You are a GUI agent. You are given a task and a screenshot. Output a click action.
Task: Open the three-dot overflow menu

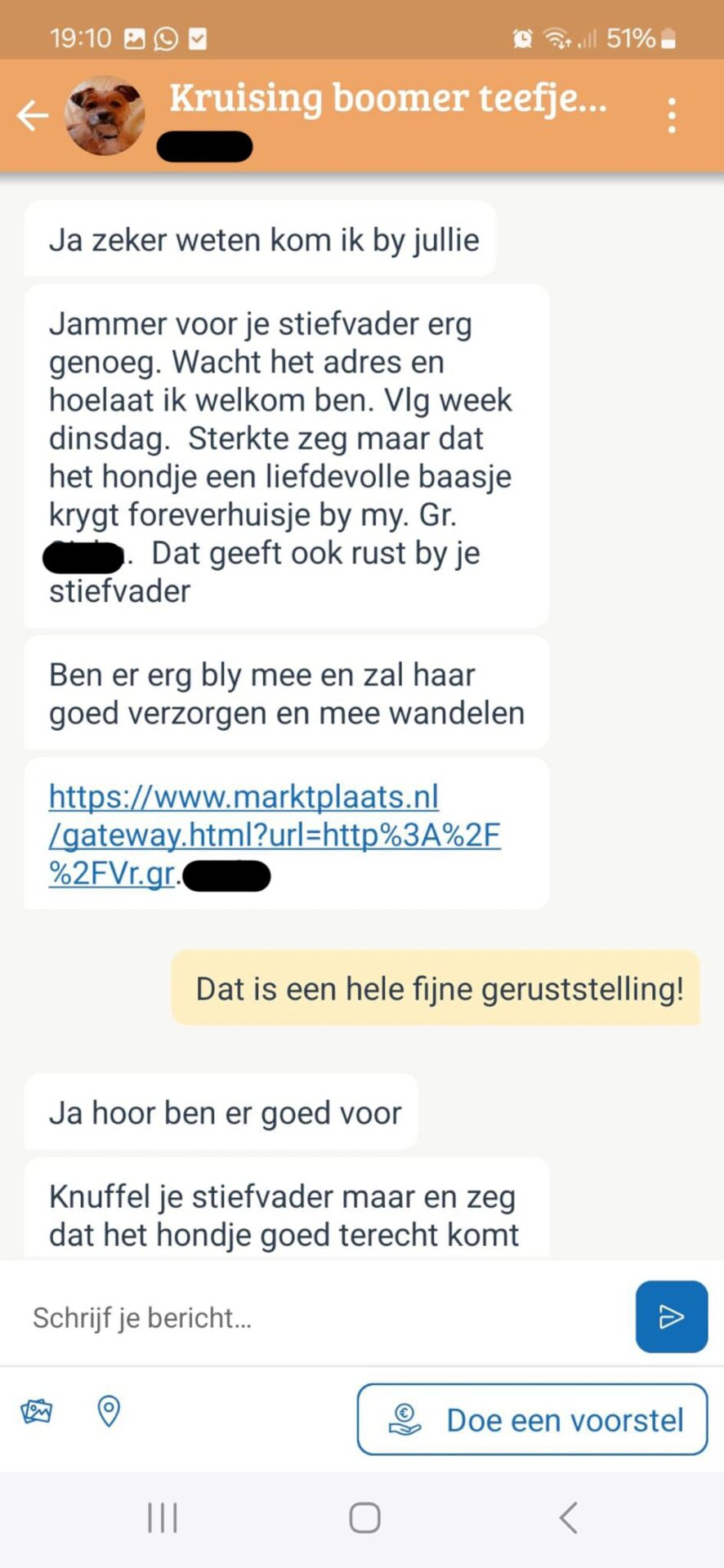(672, 116)
